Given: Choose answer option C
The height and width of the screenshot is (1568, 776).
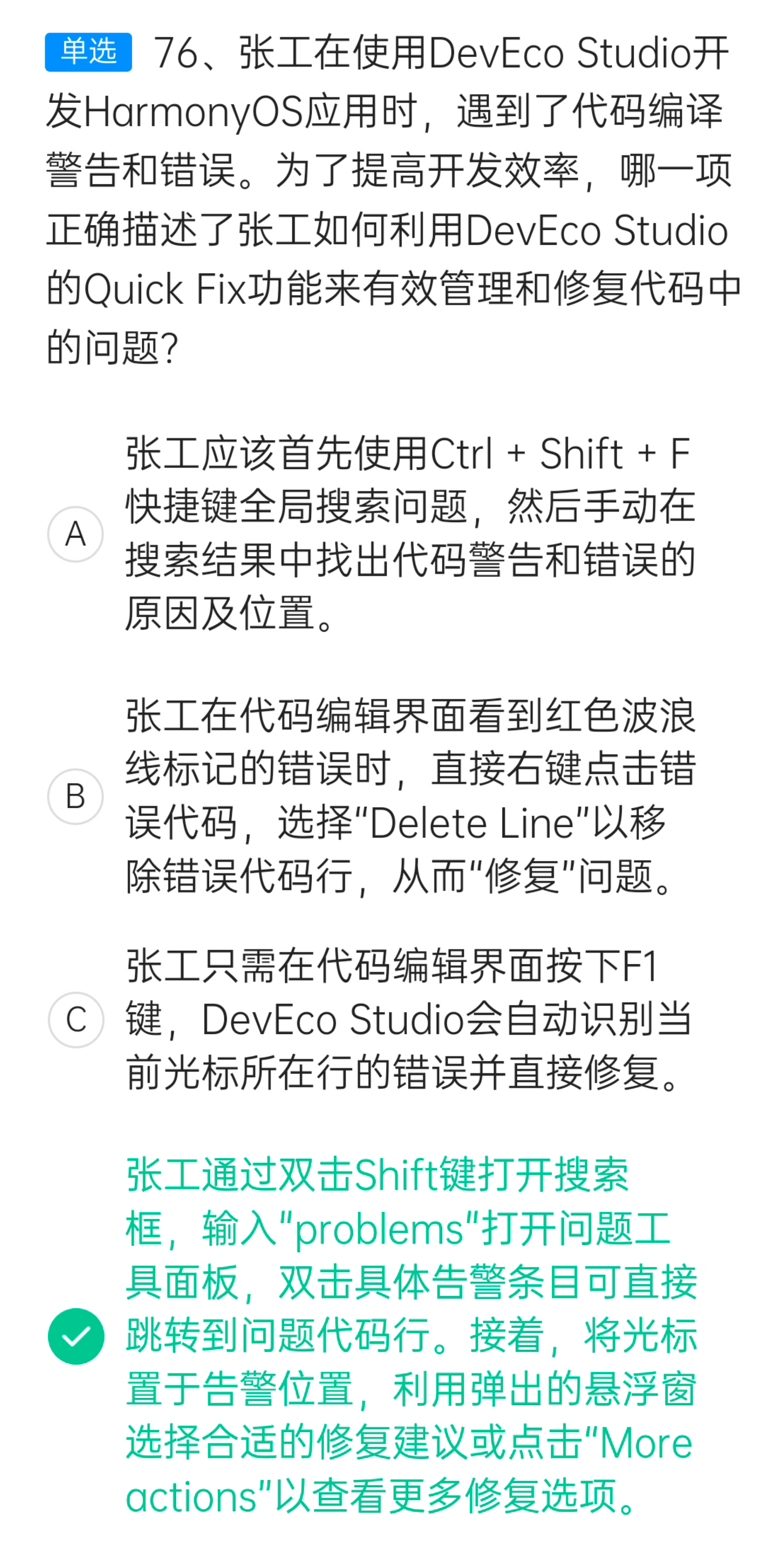Looking at the screenshot, I should 75,1019.
